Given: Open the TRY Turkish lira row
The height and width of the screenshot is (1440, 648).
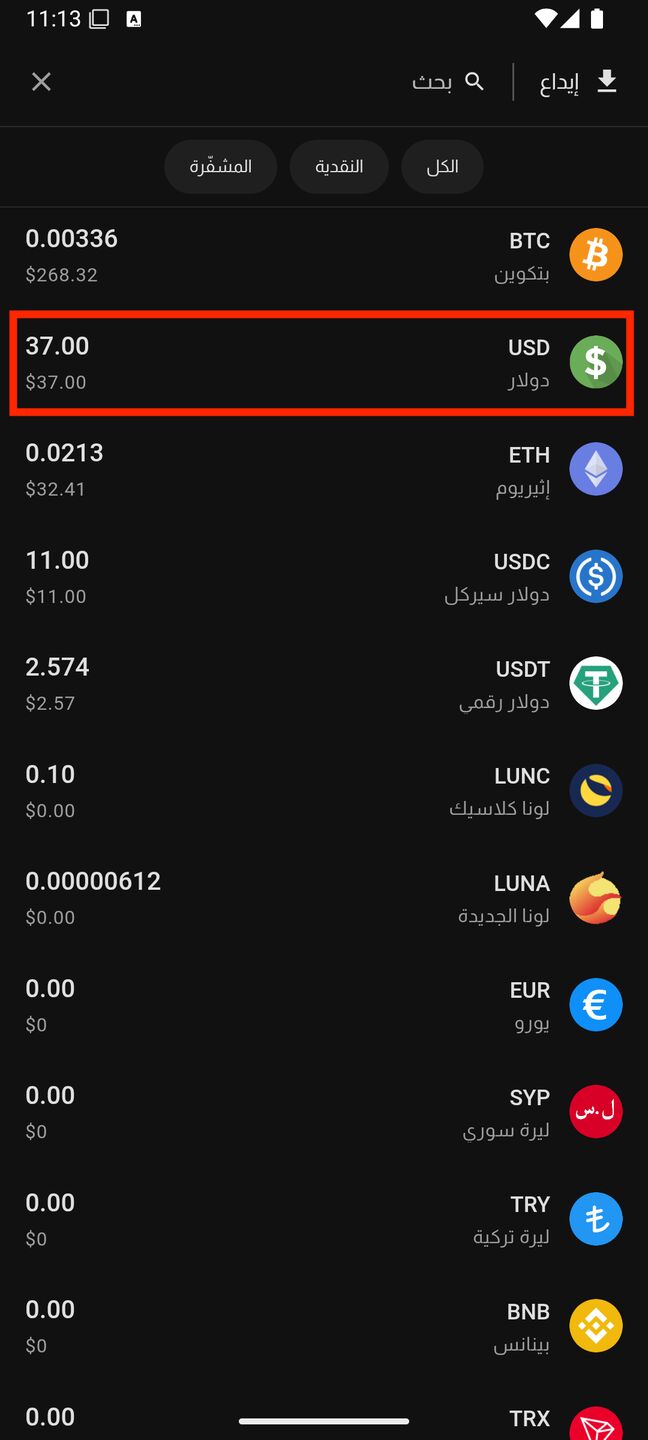Looking at the screenshot, I should [x=324, y=1218].
